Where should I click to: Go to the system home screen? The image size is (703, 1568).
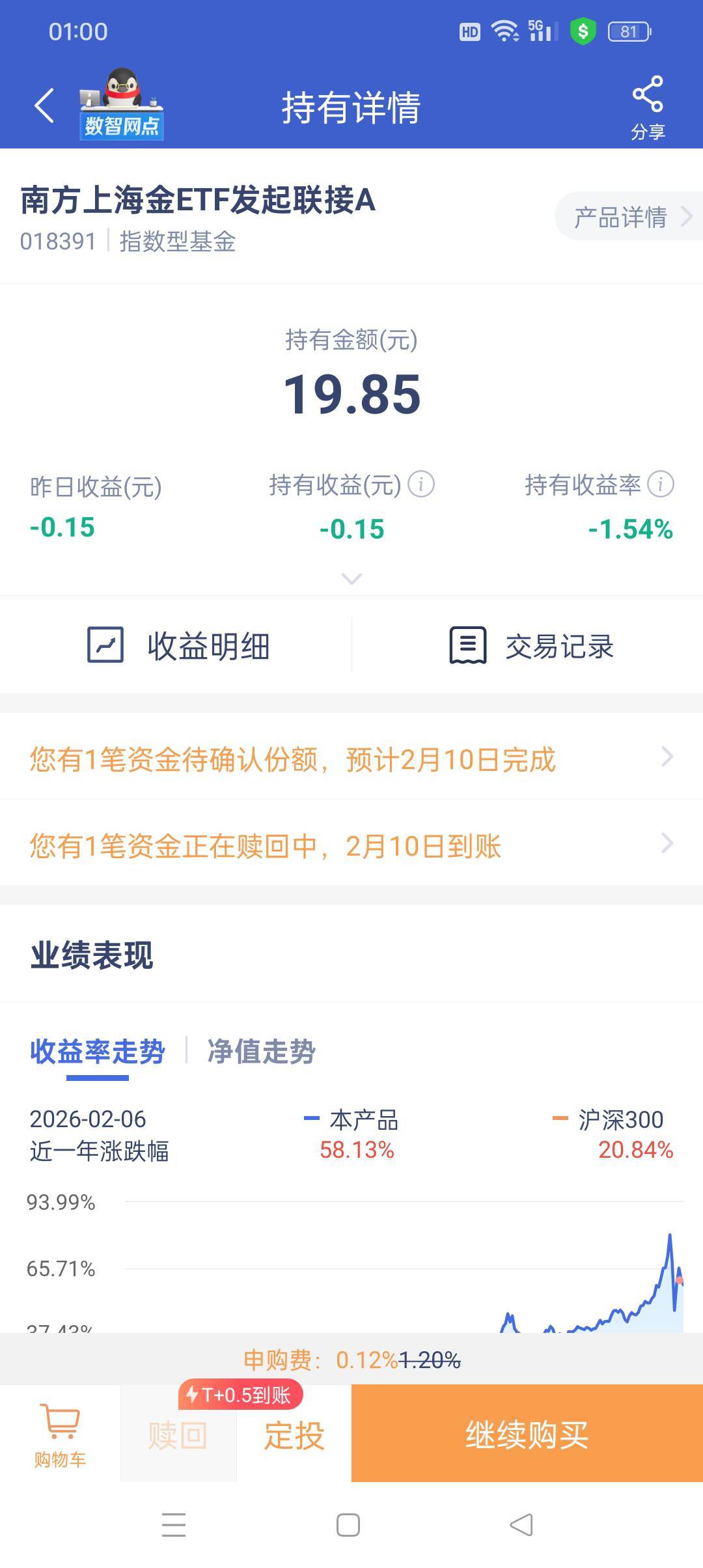pyautogui.click(x=348, y=1525)
